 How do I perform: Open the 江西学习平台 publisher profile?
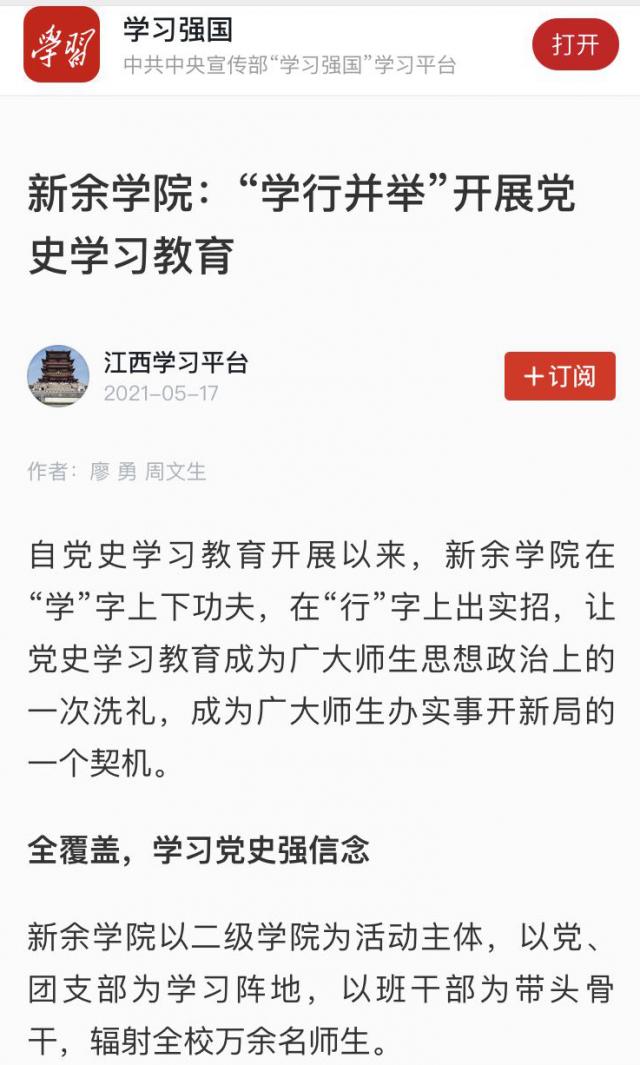175,363
